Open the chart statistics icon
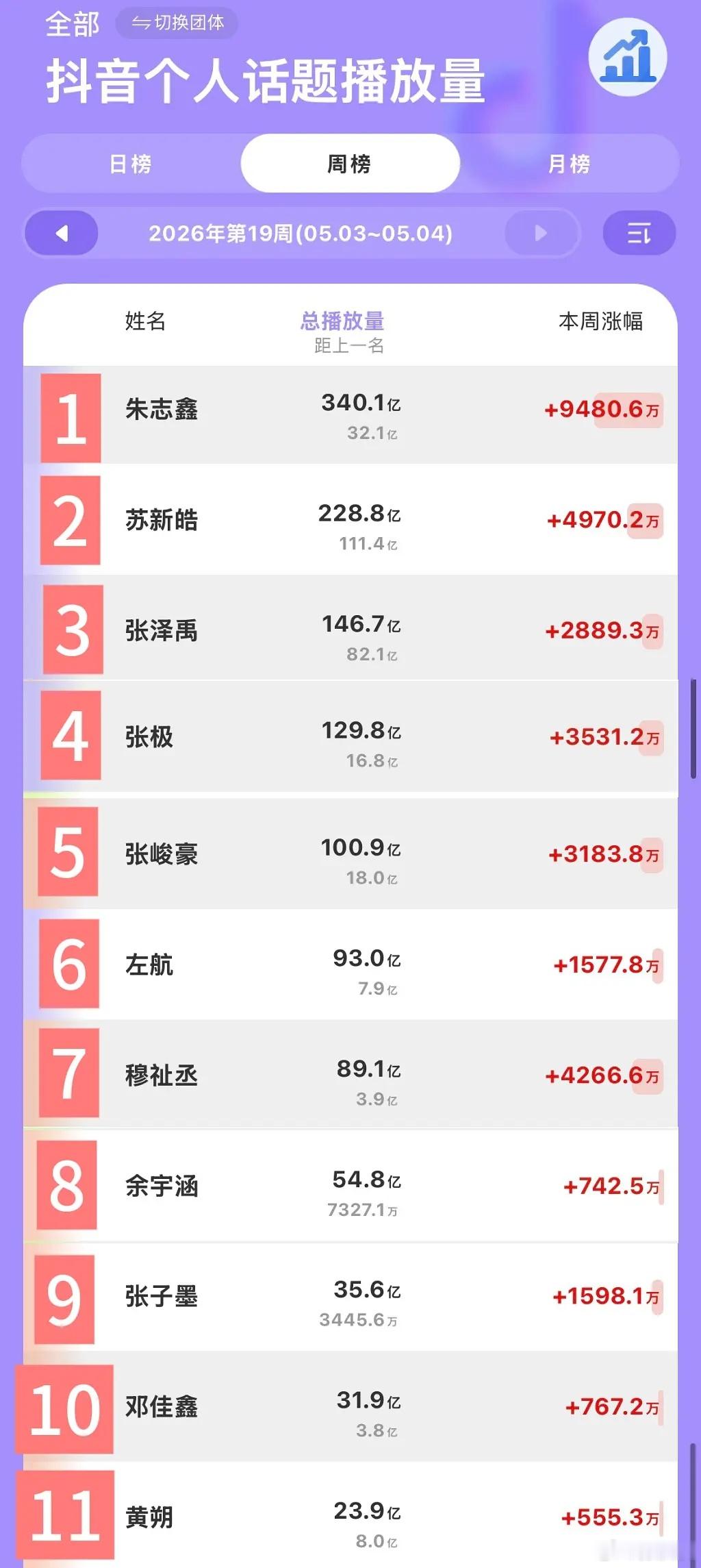Image resolution: width=701 pixels, height=1568 pixels. point(627,58)
